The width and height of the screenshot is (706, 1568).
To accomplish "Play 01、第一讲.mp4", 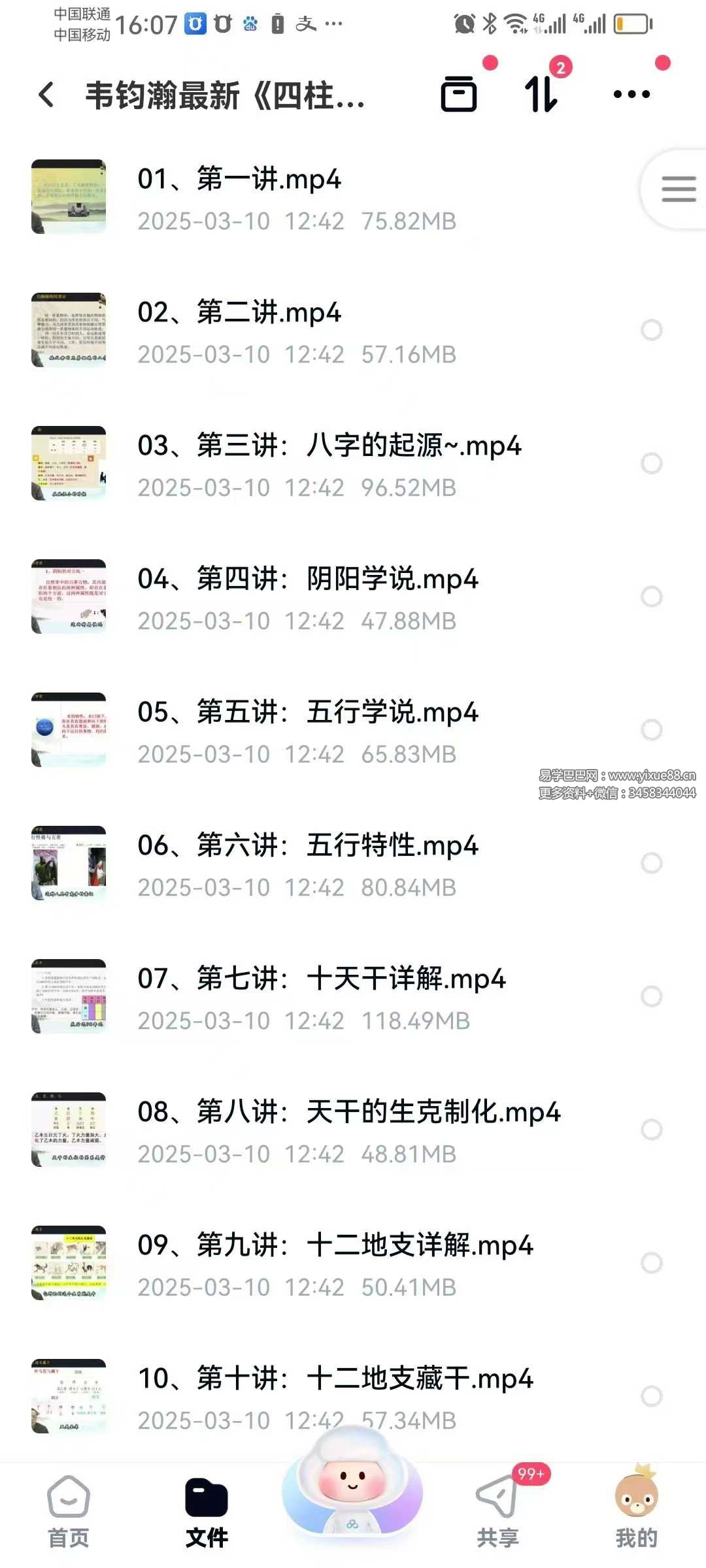I will [239, 179].
